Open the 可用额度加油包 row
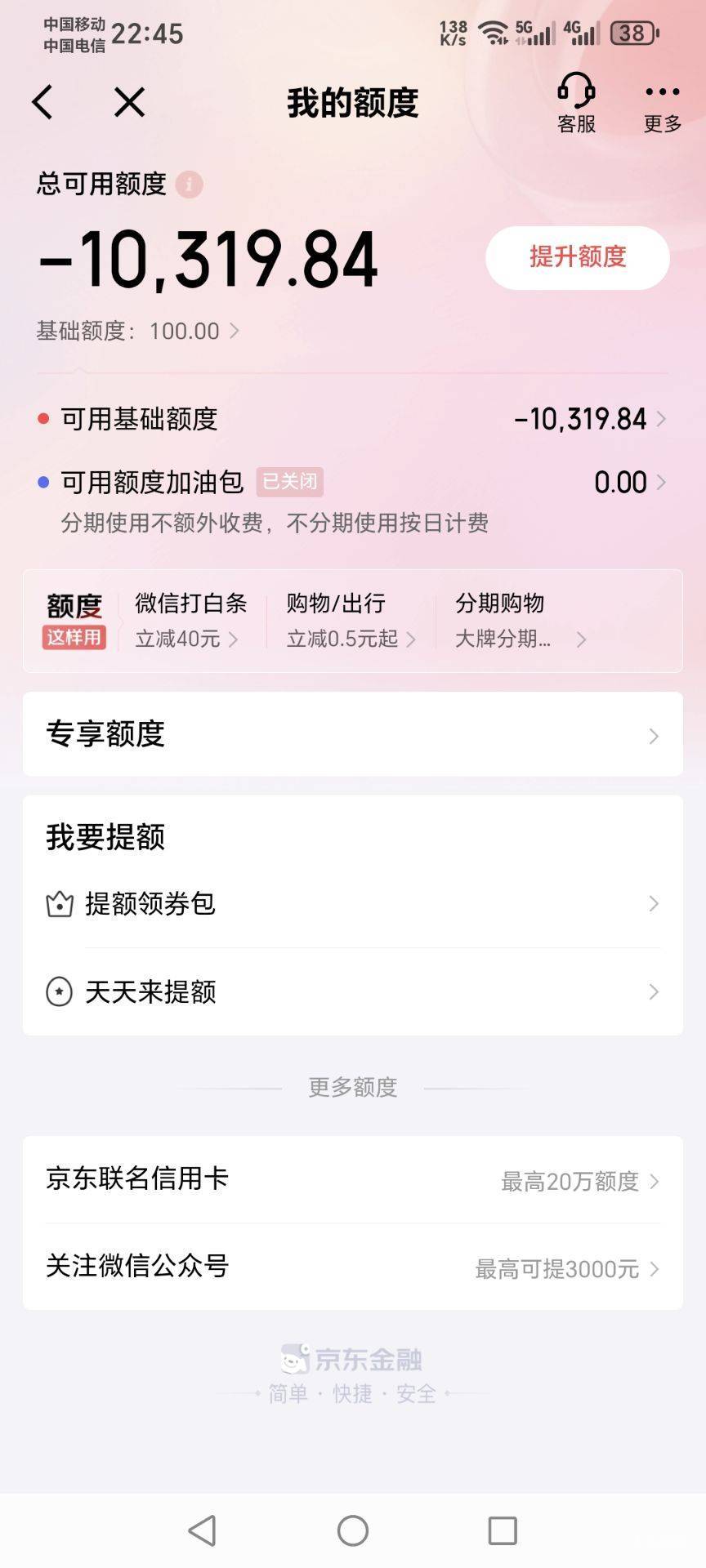Viewport: 706px width, 1568px height. pyautogui.click(x=353, y=500)
